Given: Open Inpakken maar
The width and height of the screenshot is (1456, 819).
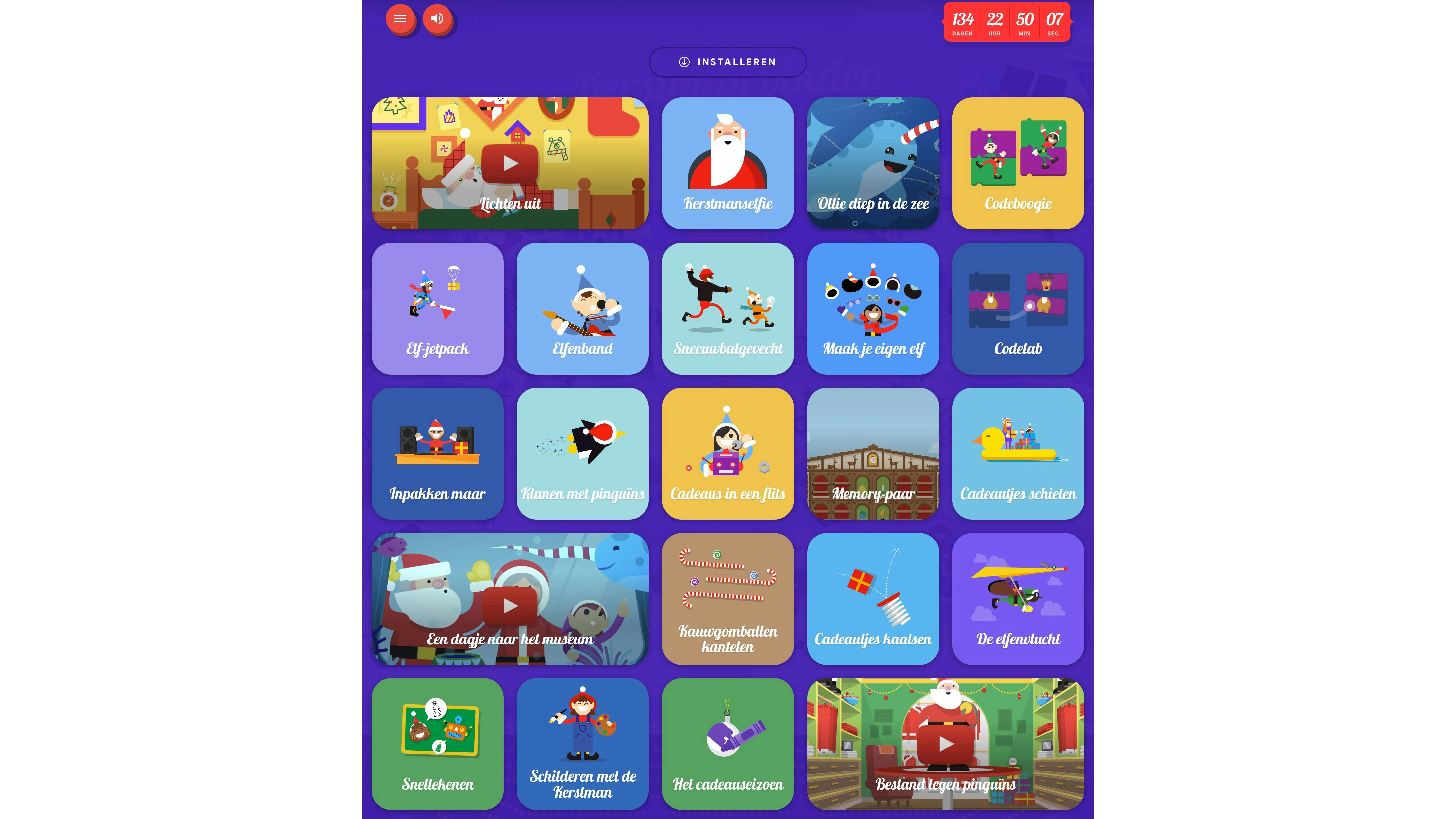Looking at the screenshot, I should pyautogui.click(x=437, y=453).
